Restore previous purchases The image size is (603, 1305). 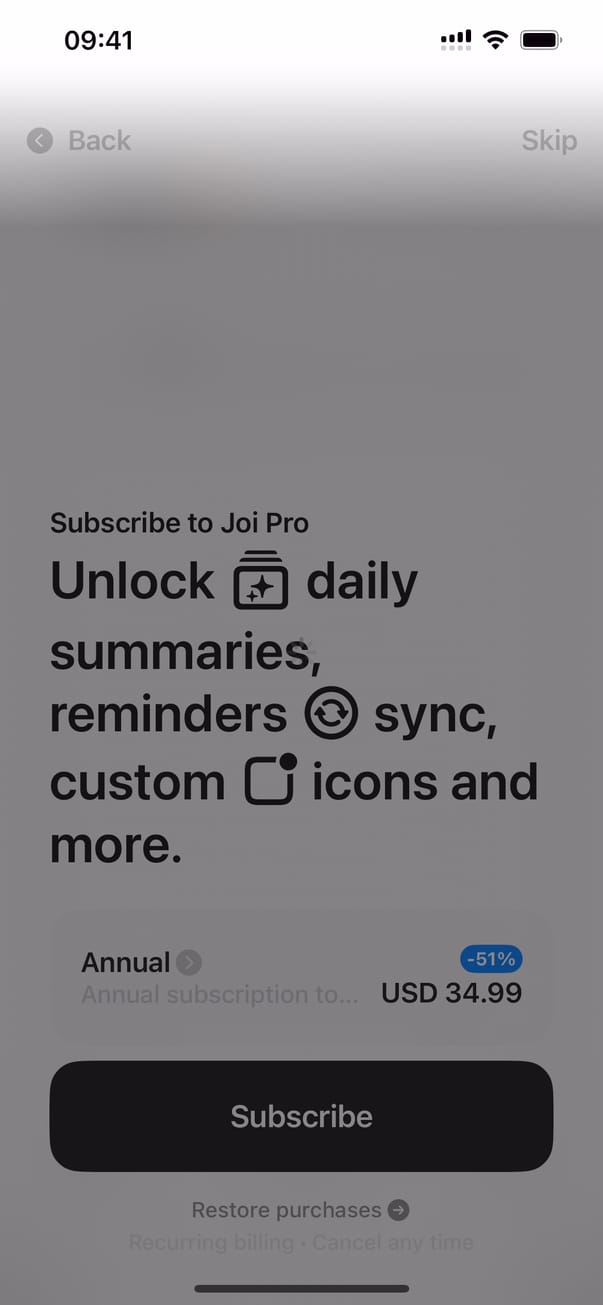(x=300, y=1210)
